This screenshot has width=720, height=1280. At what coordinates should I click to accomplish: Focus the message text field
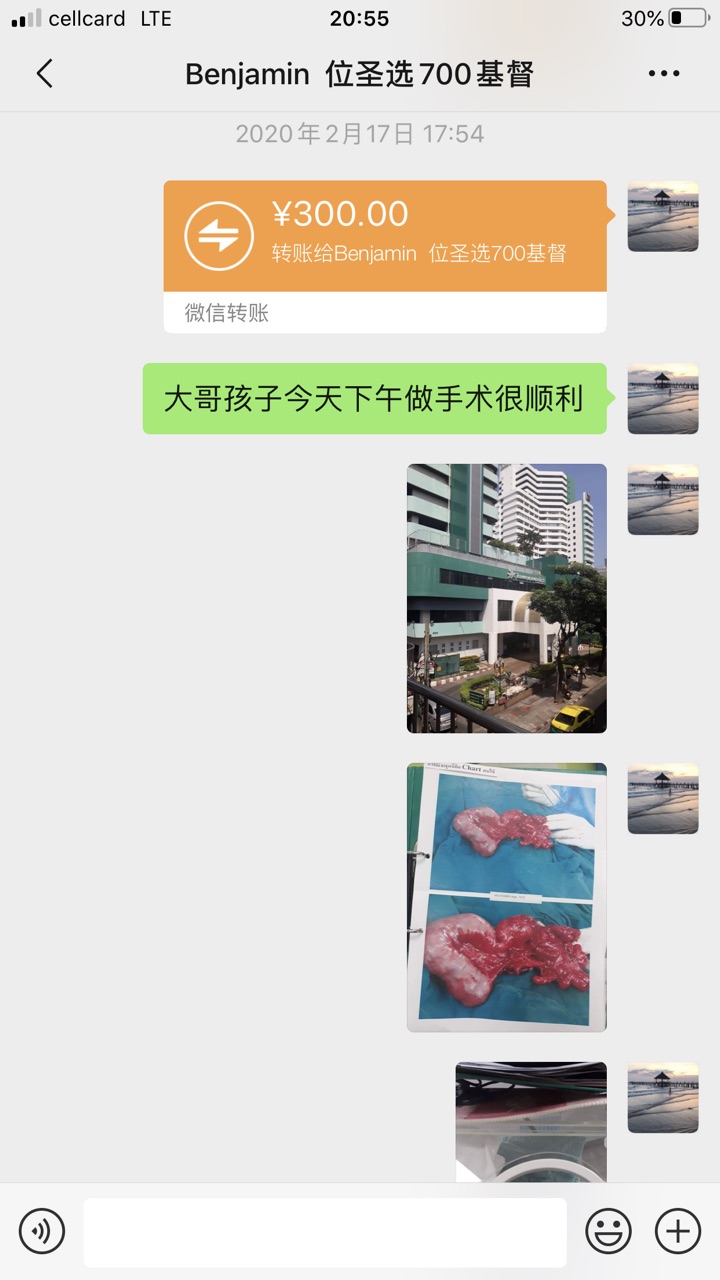[x=324, y=1232]
